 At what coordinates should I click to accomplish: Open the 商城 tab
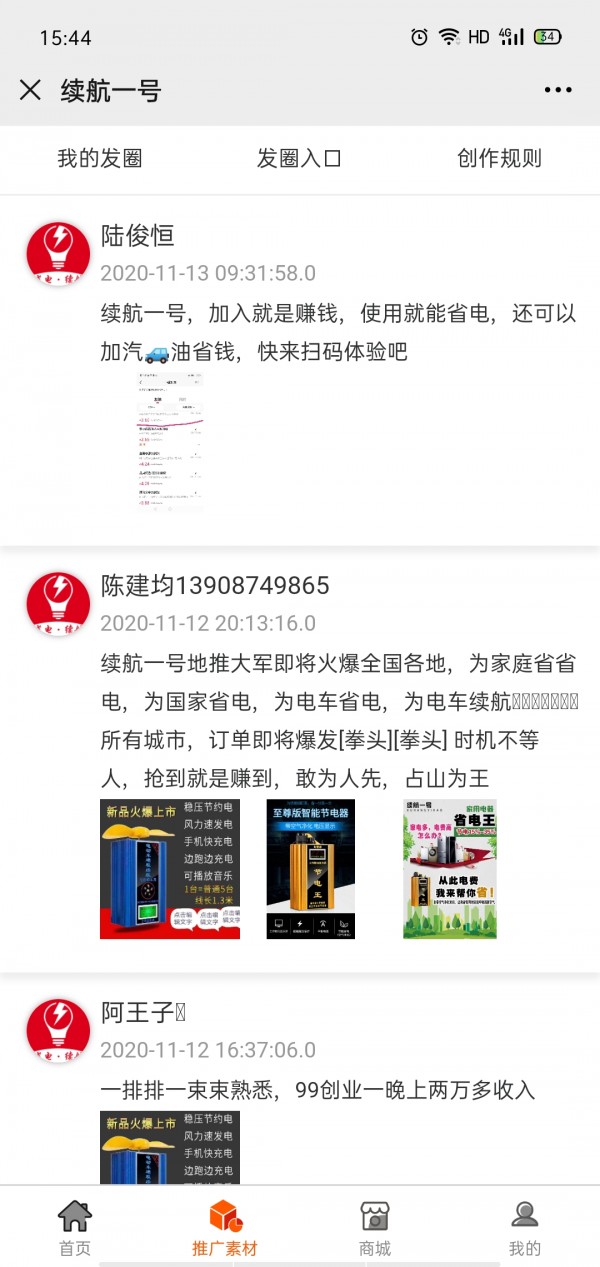375,1229
